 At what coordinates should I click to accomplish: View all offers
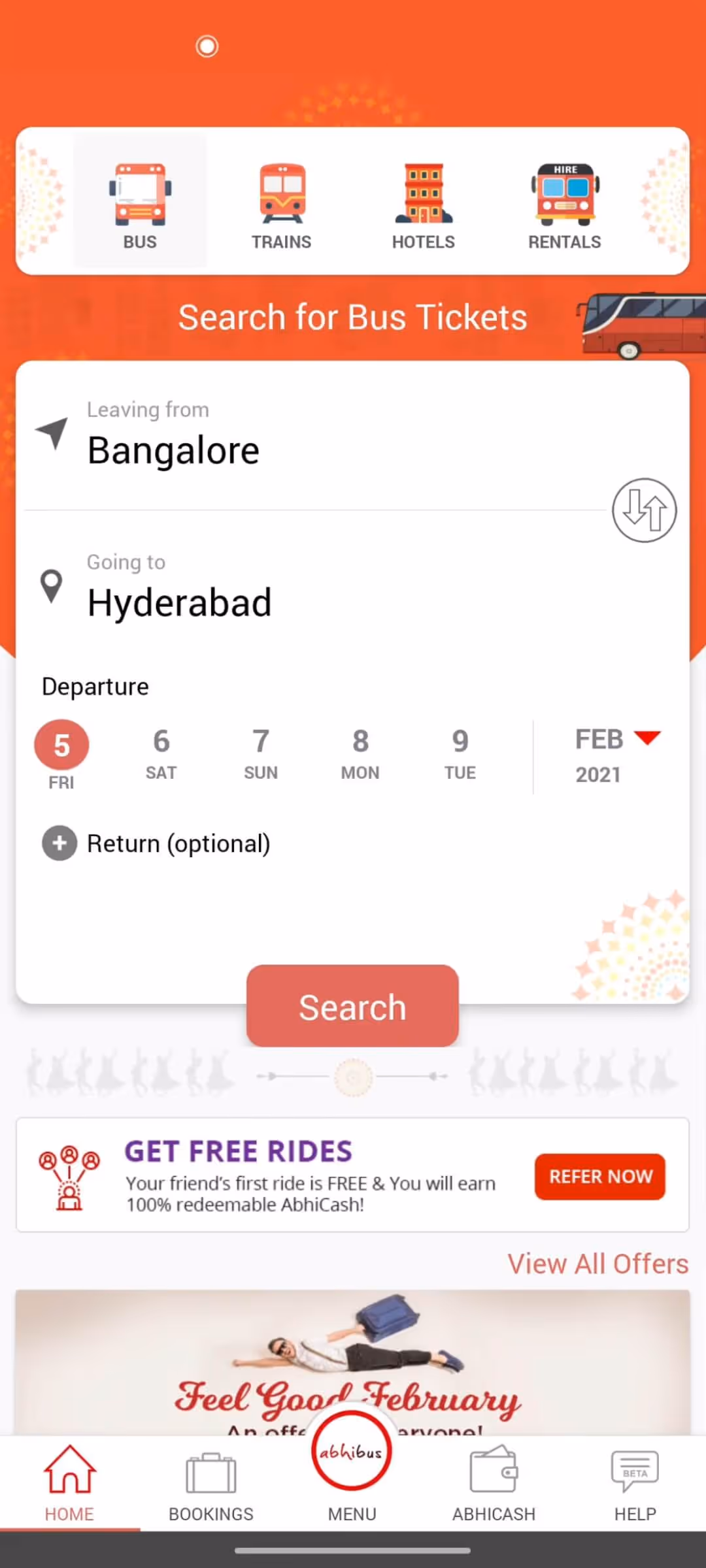[x=598, y=1264]
